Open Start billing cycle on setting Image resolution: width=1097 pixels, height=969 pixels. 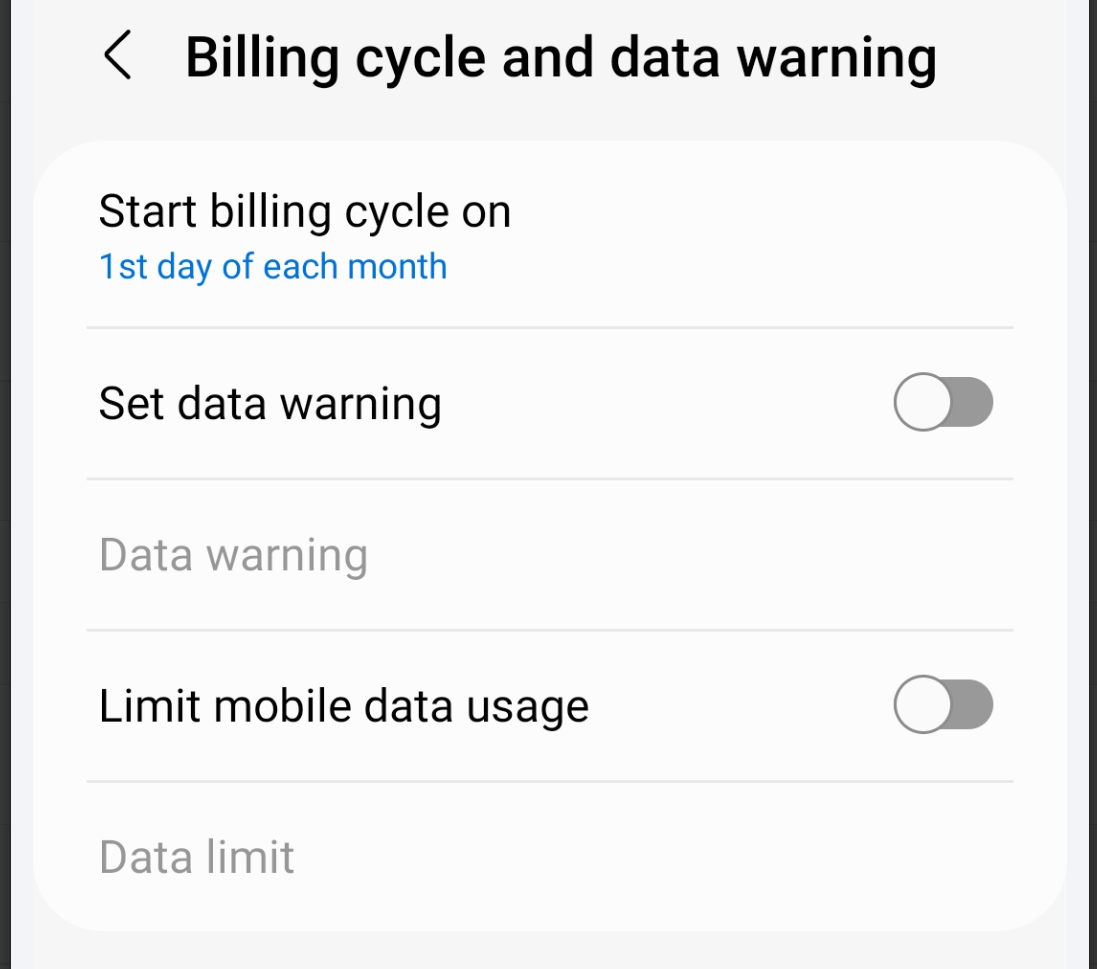(x=304, y=236)
